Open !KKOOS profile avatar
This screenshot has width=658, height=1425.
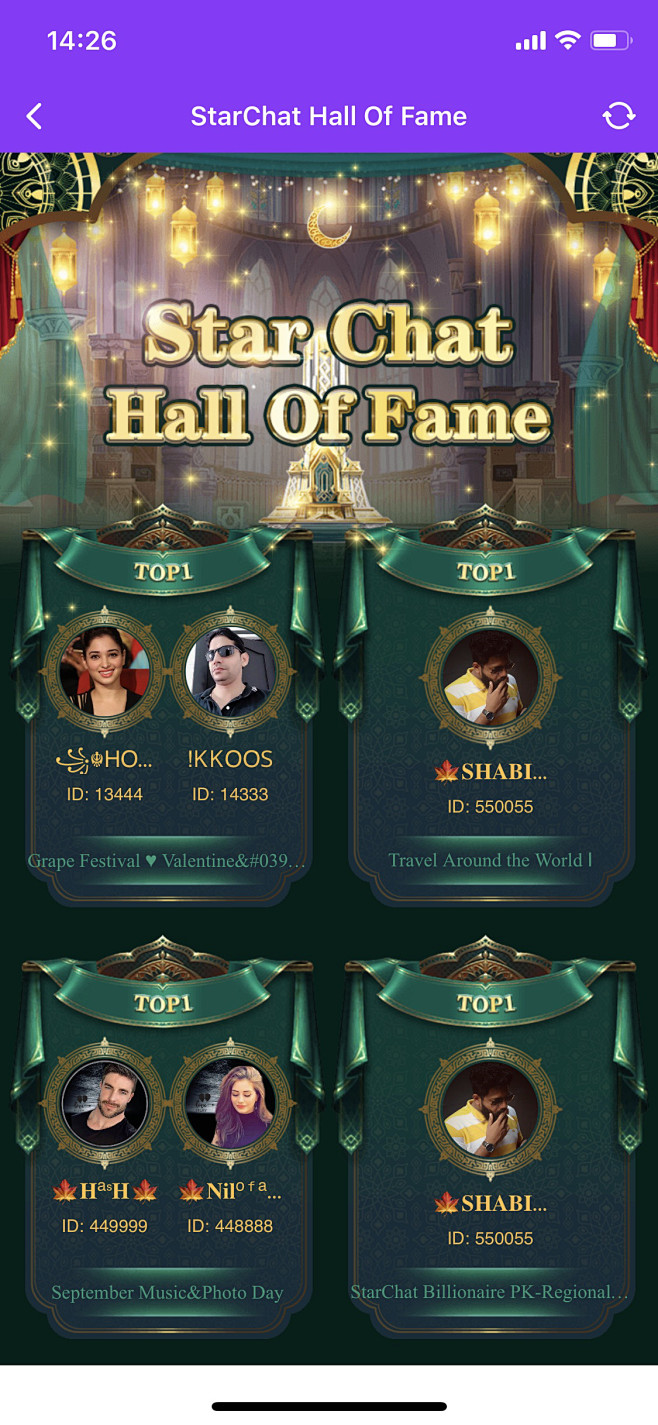click(231, 672)
